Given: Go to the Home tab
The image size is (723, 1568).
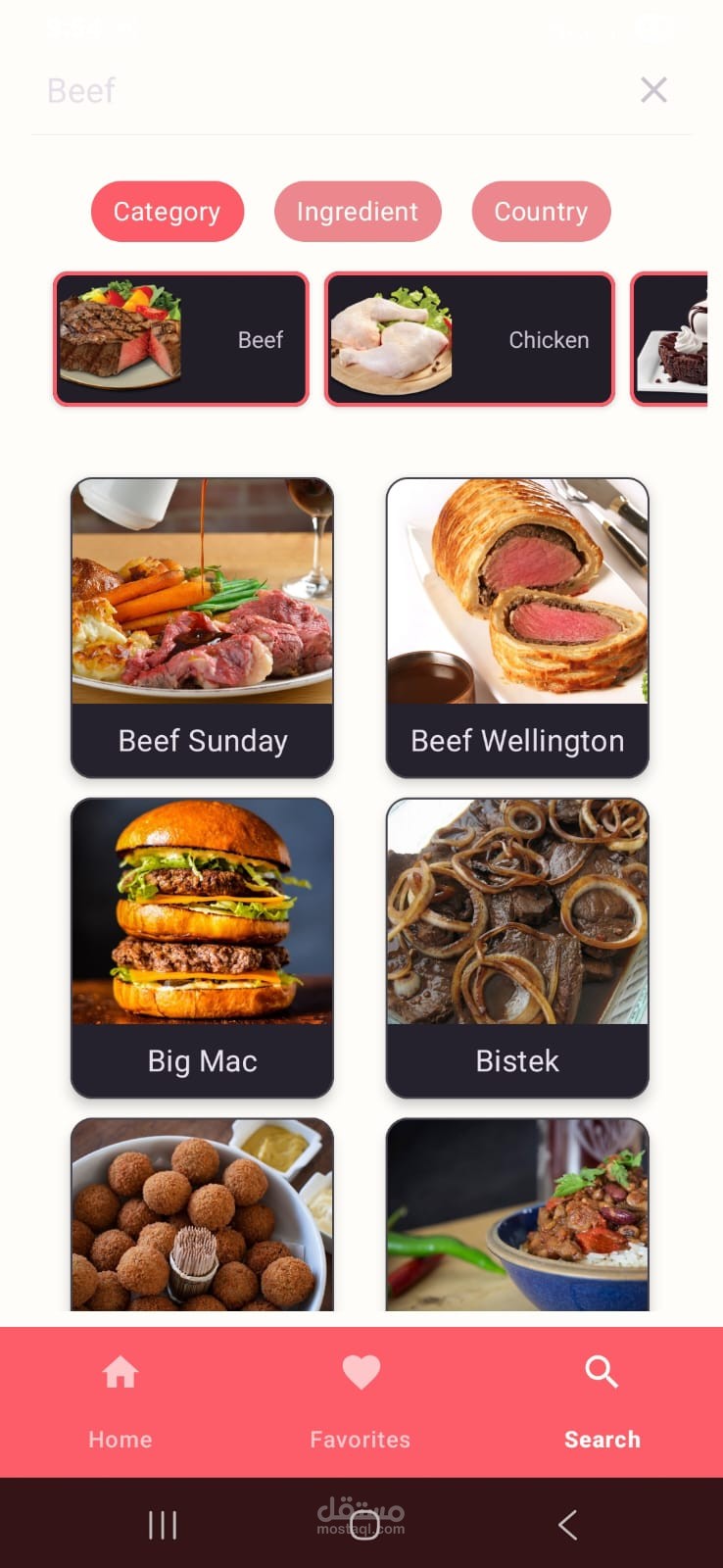Looking at the screenshot, I should [x=120, y=1401].
